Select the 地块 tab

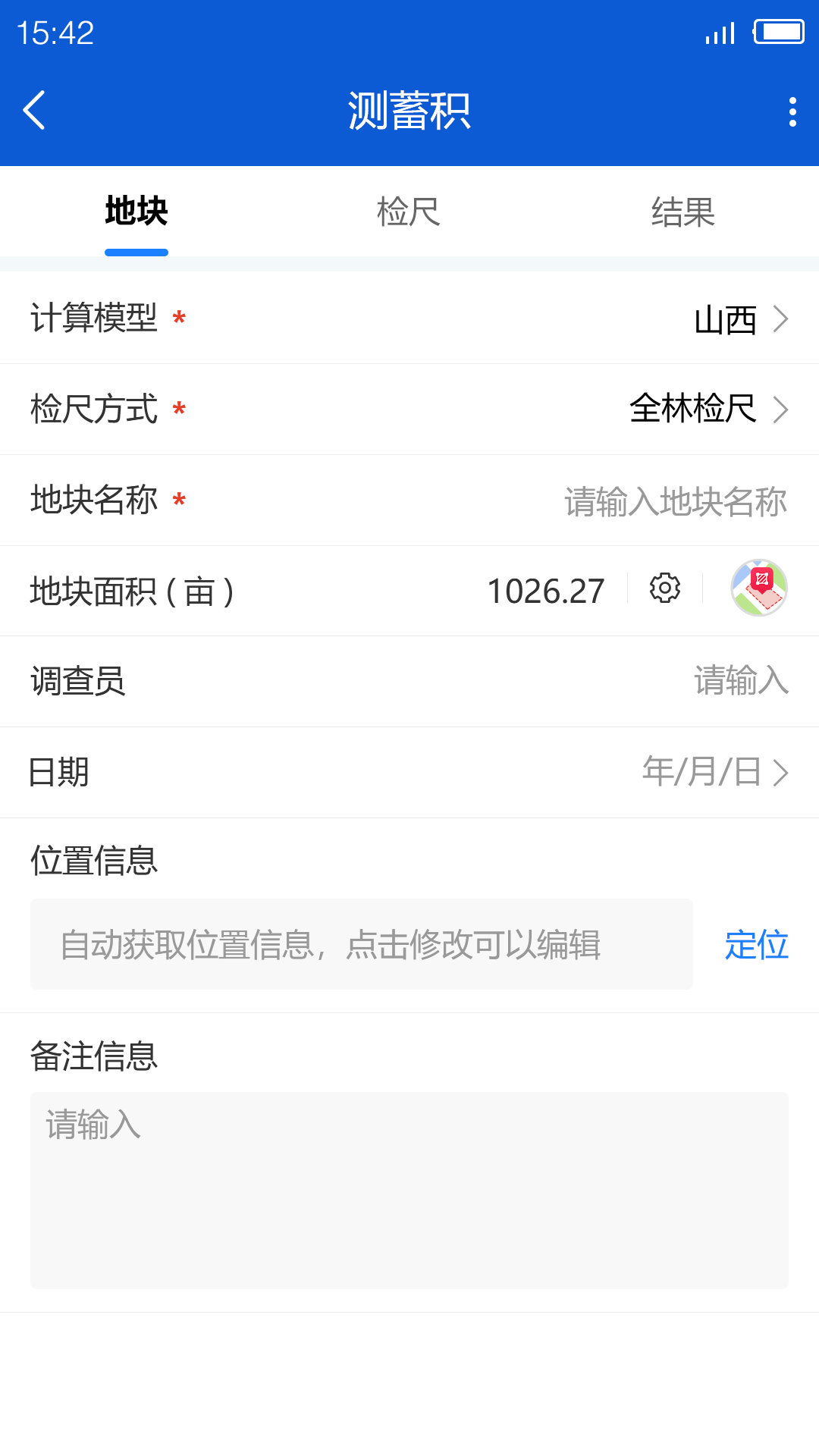(x=136, y=212)
